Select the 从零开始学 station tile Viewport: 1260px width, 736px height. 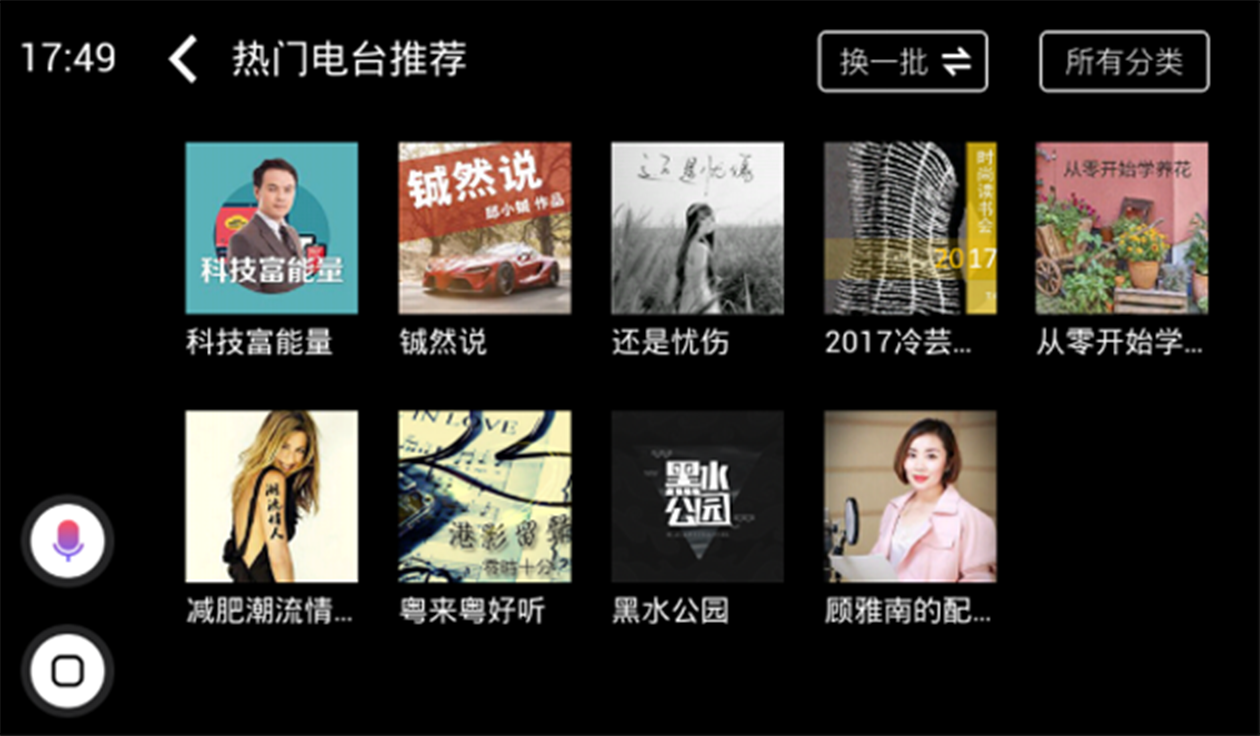coord(1121,228)
